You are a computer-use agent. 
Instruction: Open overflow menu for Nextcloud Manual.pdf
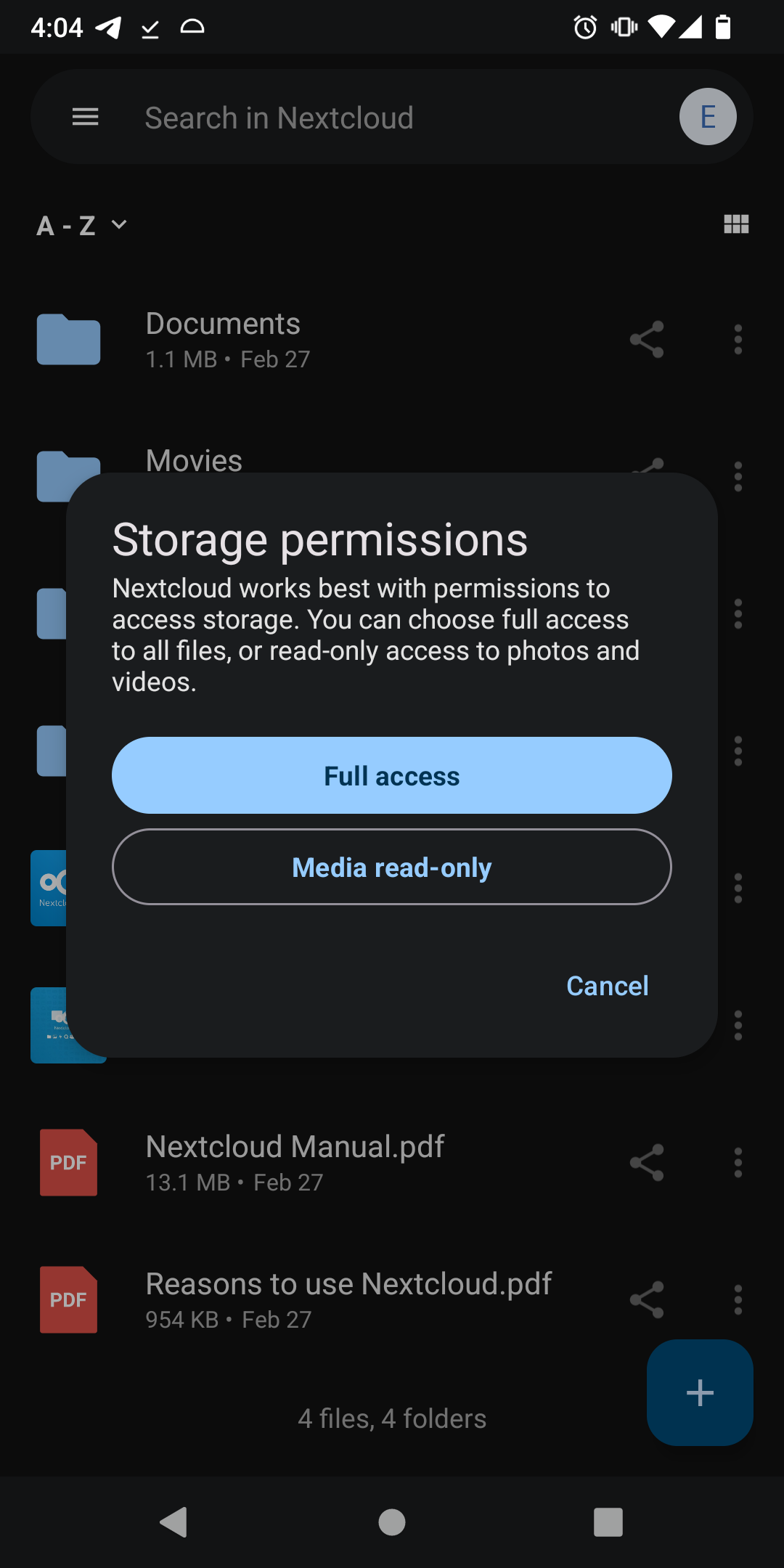tap(738, 1161)
